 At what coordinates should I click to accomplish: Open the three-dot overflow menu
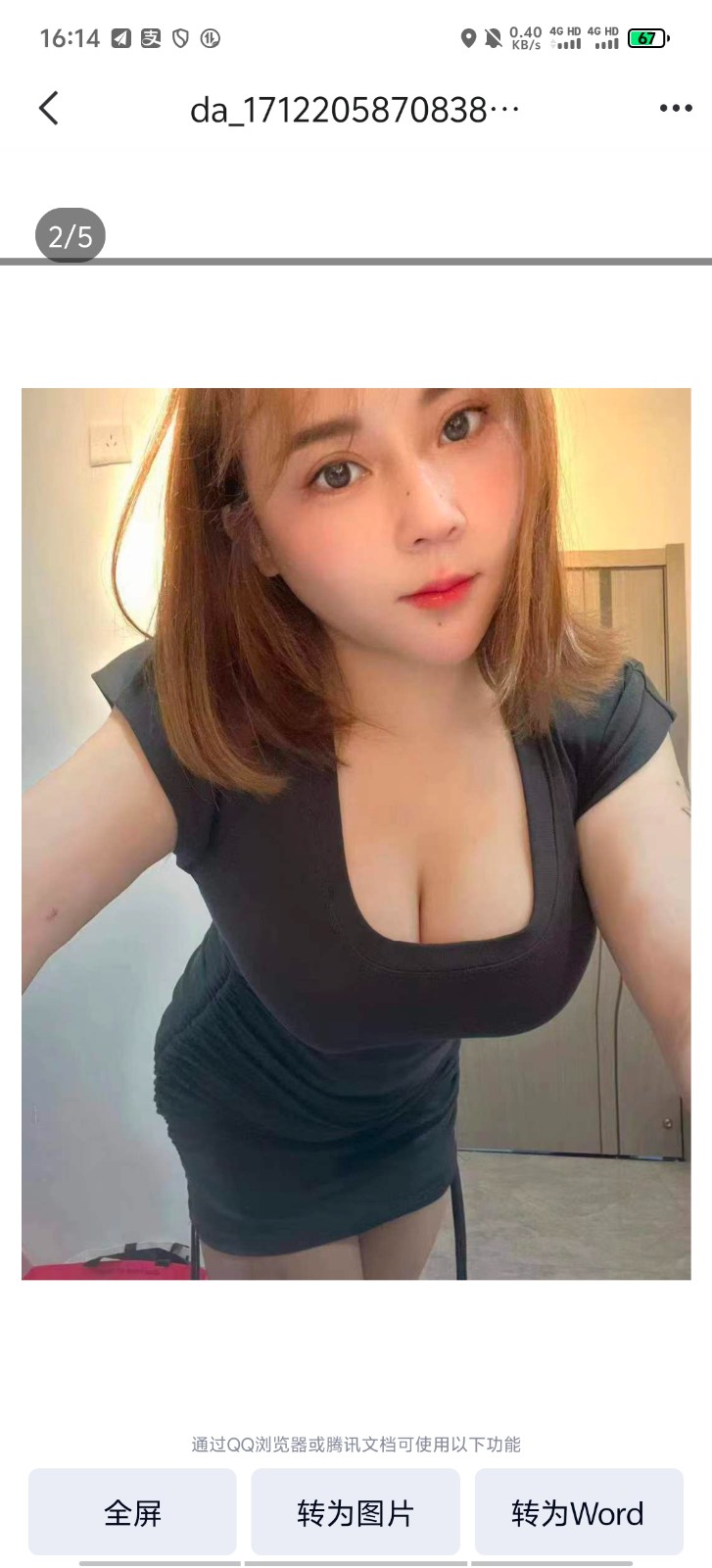click(675, 109)
